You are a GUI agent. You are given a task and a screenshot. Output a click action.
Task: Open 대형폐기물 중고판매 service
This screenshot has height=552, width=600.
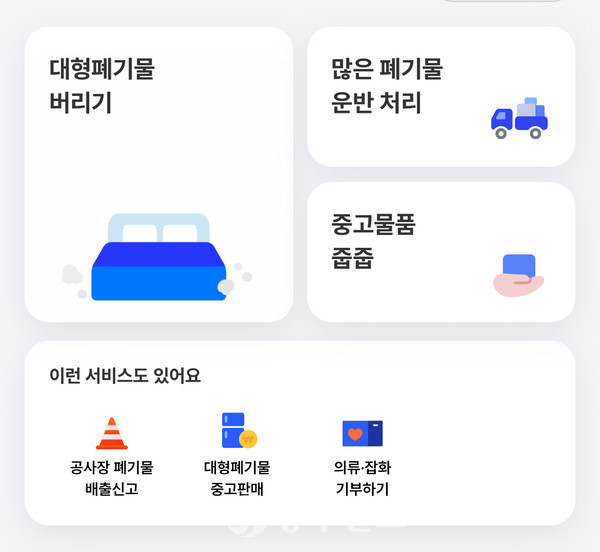click(x=237, y=455)
